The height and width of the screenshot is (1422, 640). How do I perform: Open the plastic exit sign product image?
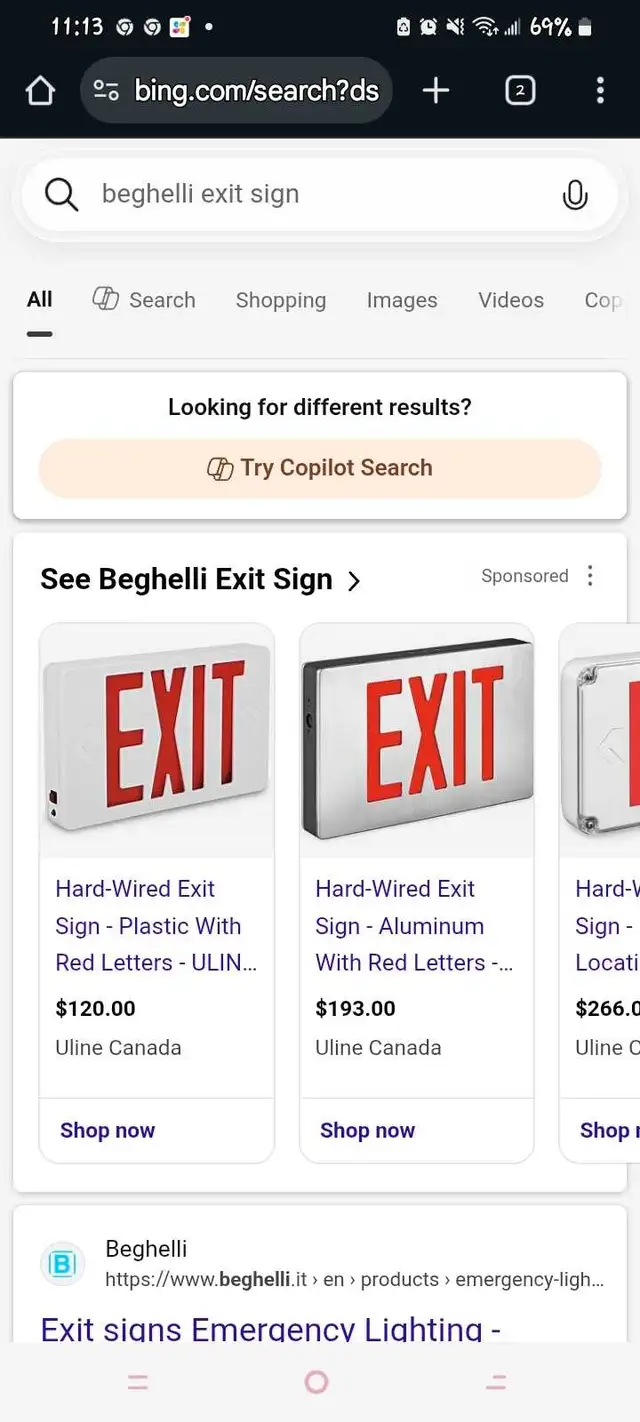tap(157, 727)
